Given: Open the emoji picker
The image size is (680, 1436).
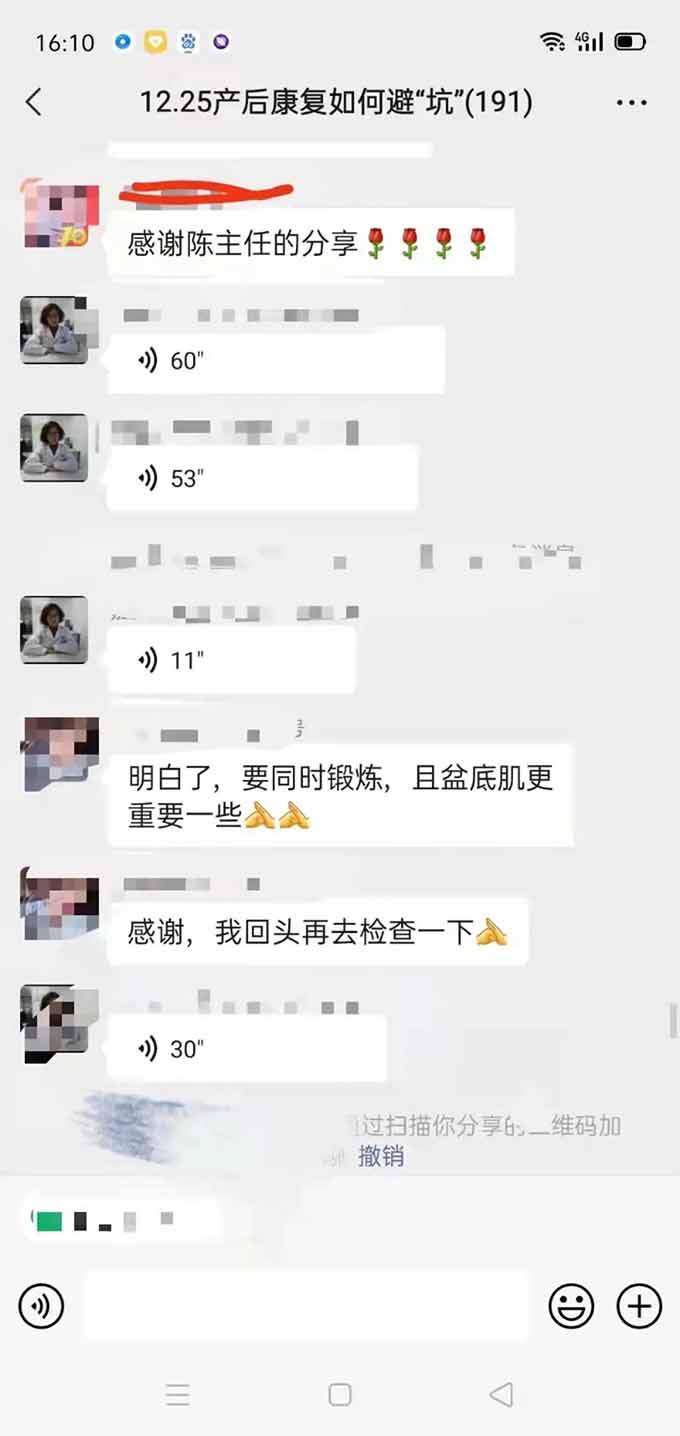Looking at the screenshot, I should click(x=571, y=1306).
